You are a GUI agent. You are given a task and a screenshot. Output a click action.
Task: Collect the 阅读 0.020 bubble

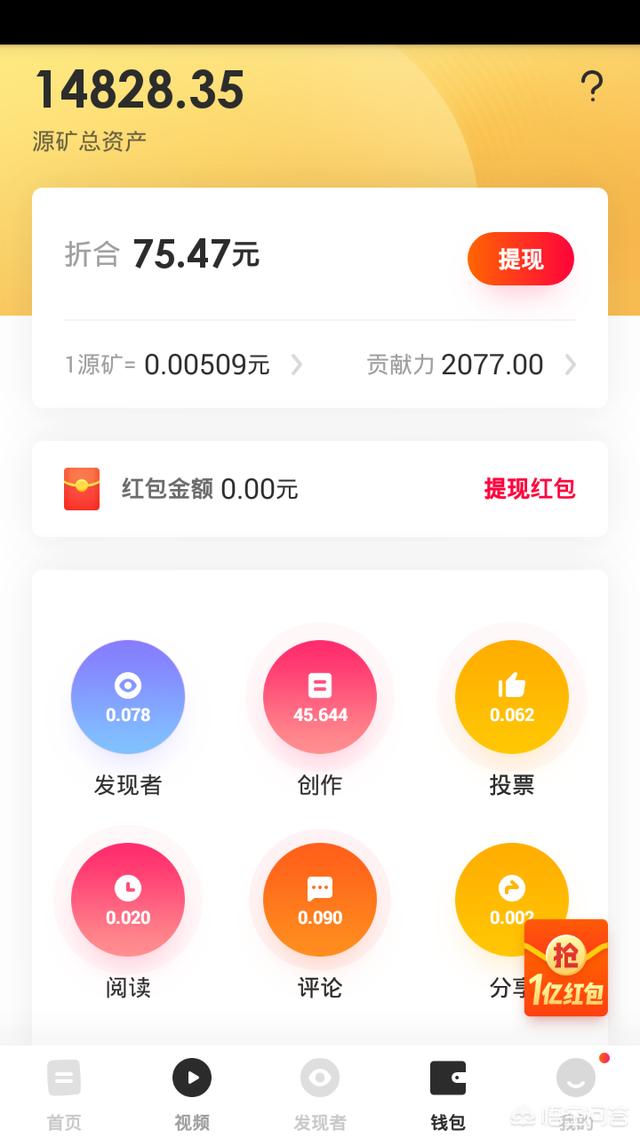(128, 899)
